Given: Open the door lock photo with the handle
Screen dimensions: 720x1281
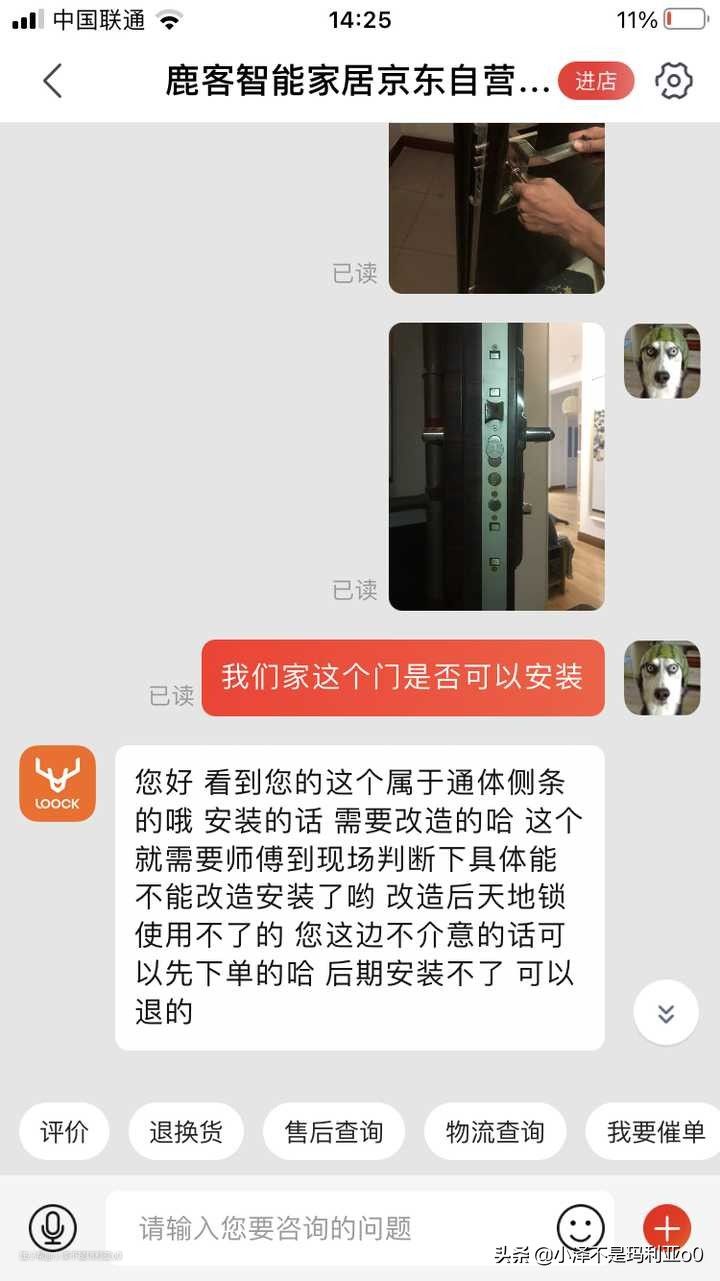Looking at the screenshot, I should pyautogui.click(x=496, y=466).
